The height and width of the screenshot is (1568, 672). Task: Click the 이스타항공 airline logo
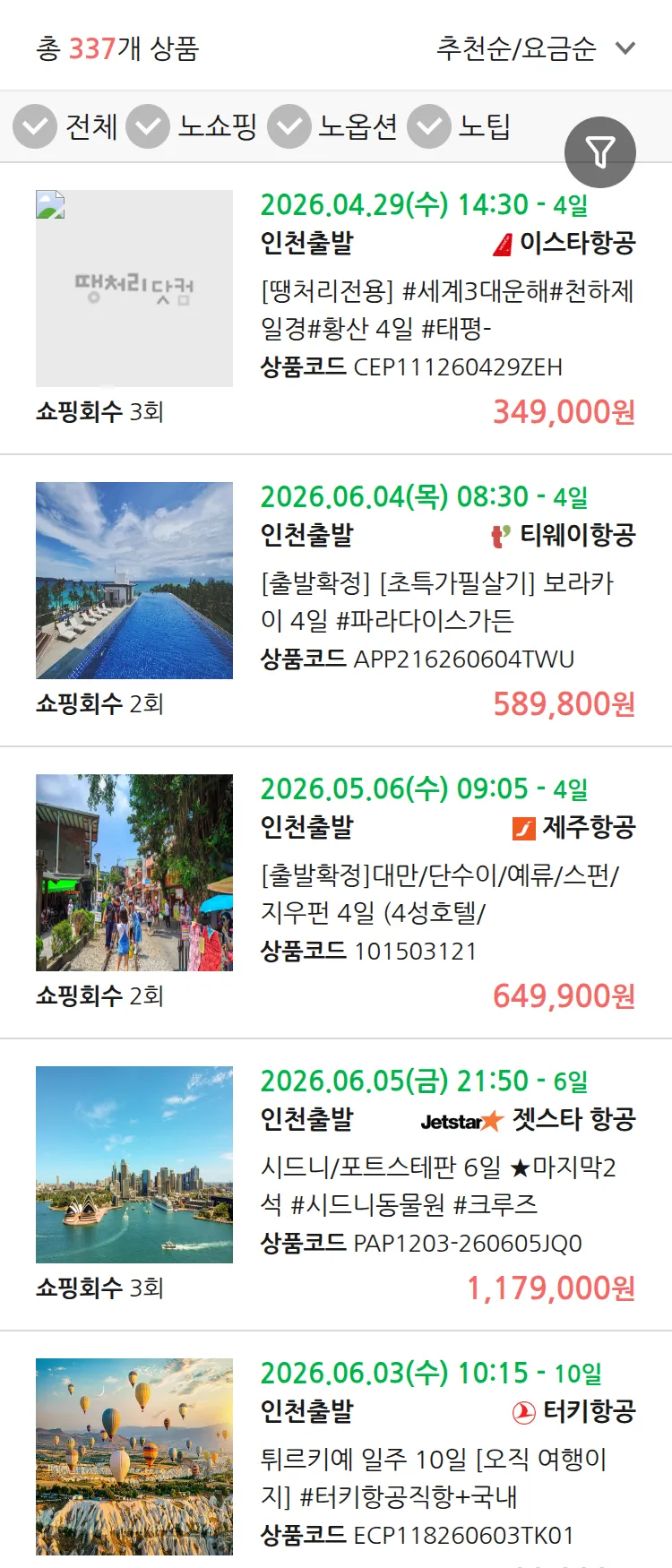tap(503, 241)
